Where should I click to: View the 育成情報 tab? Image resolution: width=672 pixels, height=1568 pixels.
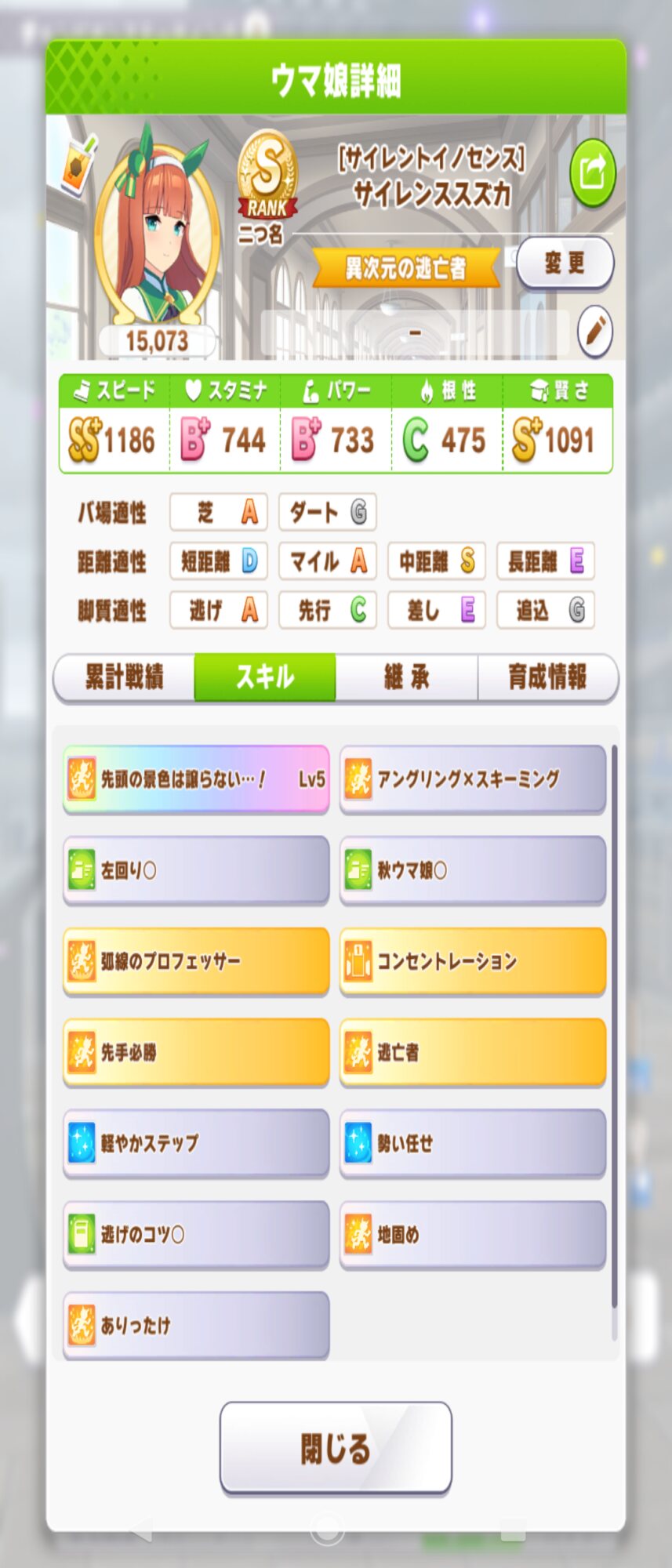(x=547, y=677)
